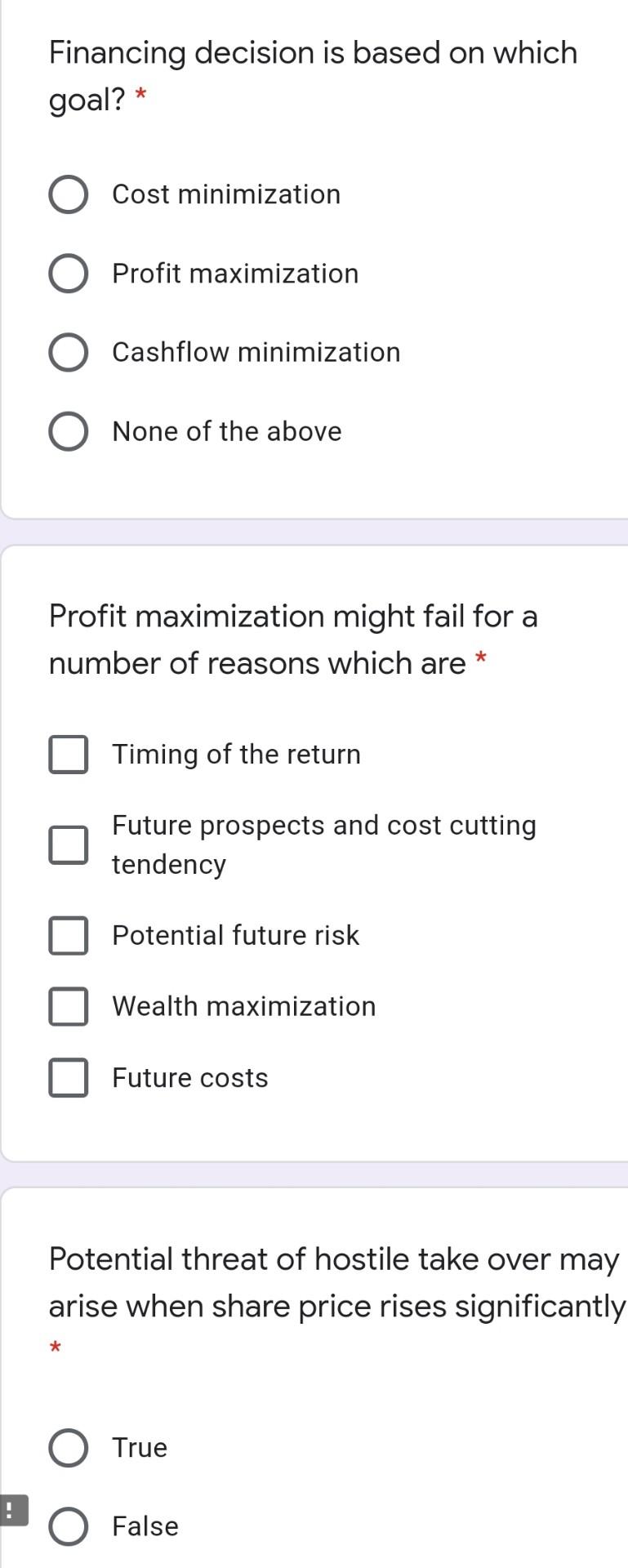Screen dimensions: 628x1568
Task: Check the Wealth maximization option
Action: (x=68, y=1006)
